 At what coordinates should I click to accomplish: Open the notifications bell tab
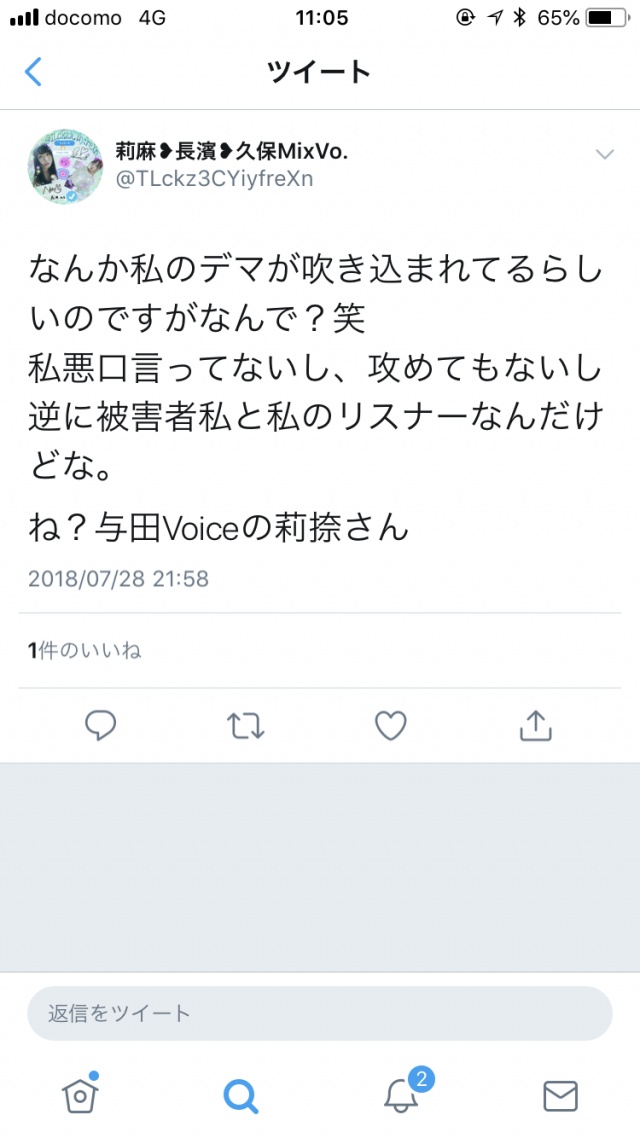(402, 1096)
